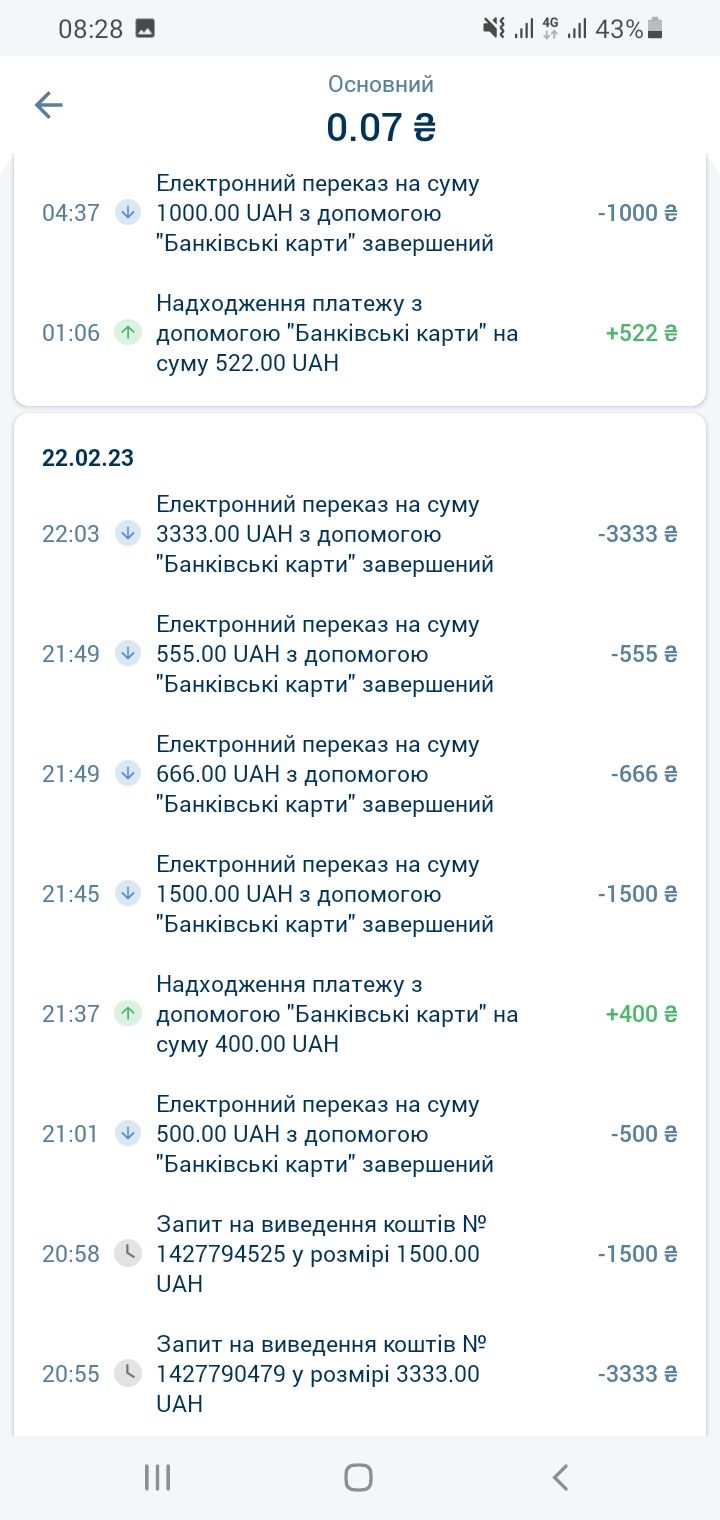Go back using the top-left arrow
This screenshot has width=720, height=1520.
pyautogui.click(x=48, y=105)
